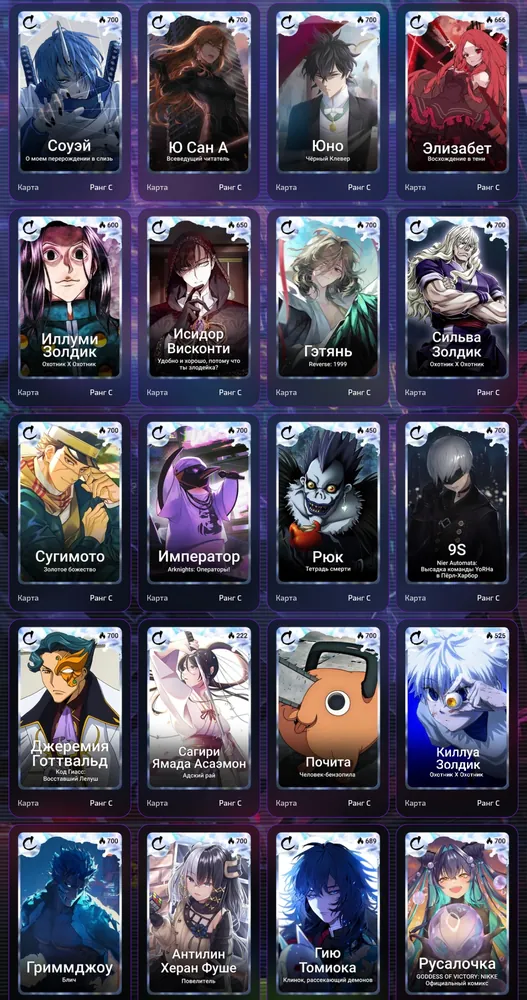Tap the Гриммджоу card from Блич
527x1000 pixels.
(70, 912)
